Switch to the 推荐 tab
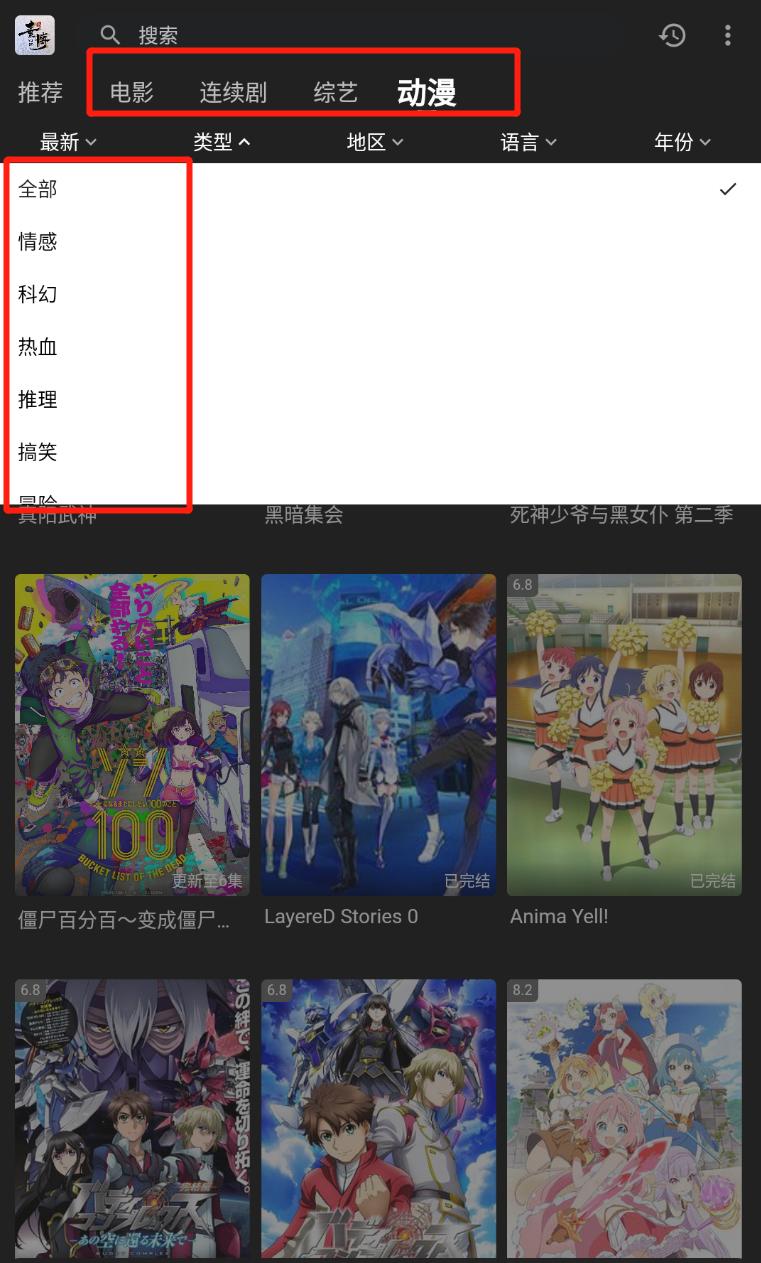The image size is (761, 1263). [40, 93]
